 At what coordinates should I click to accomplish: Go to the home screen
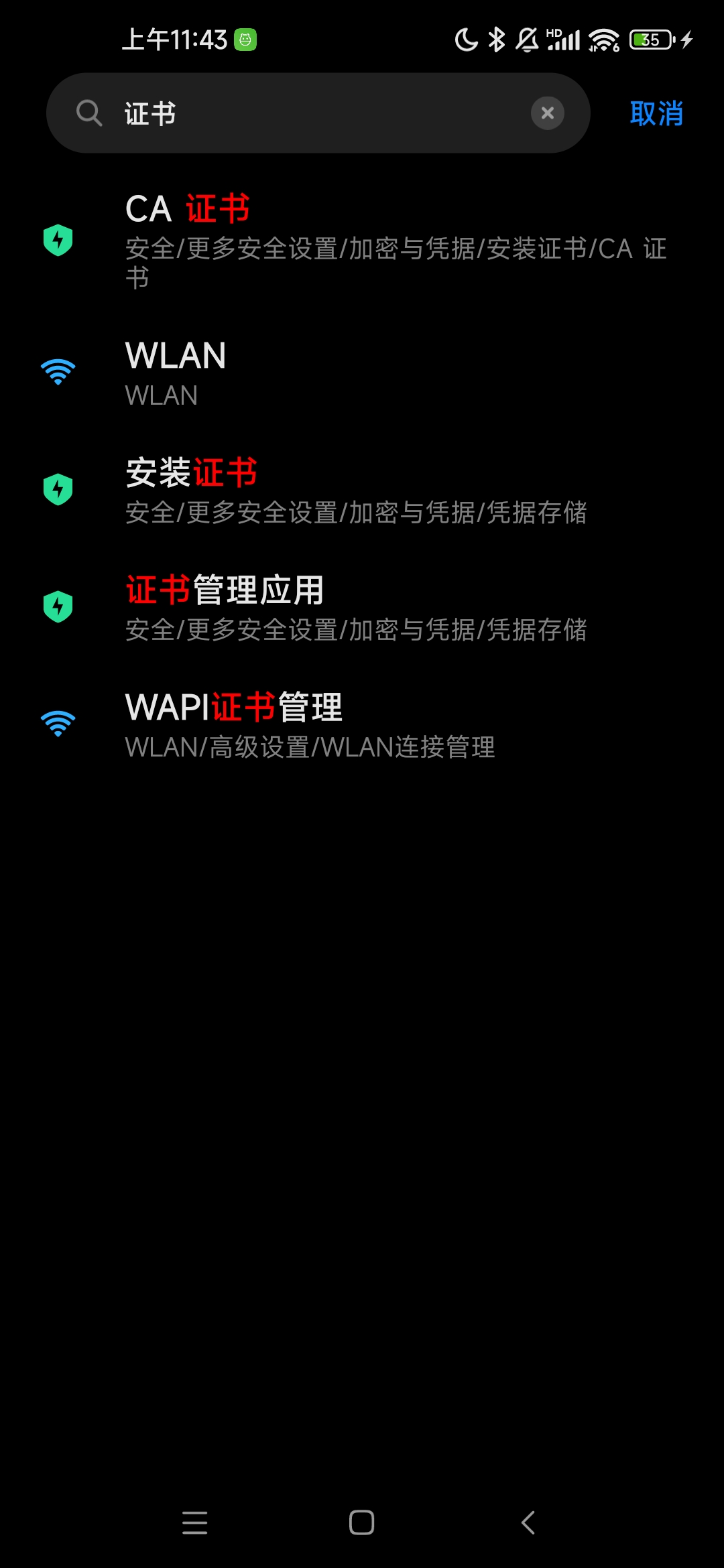[361, 1522]
